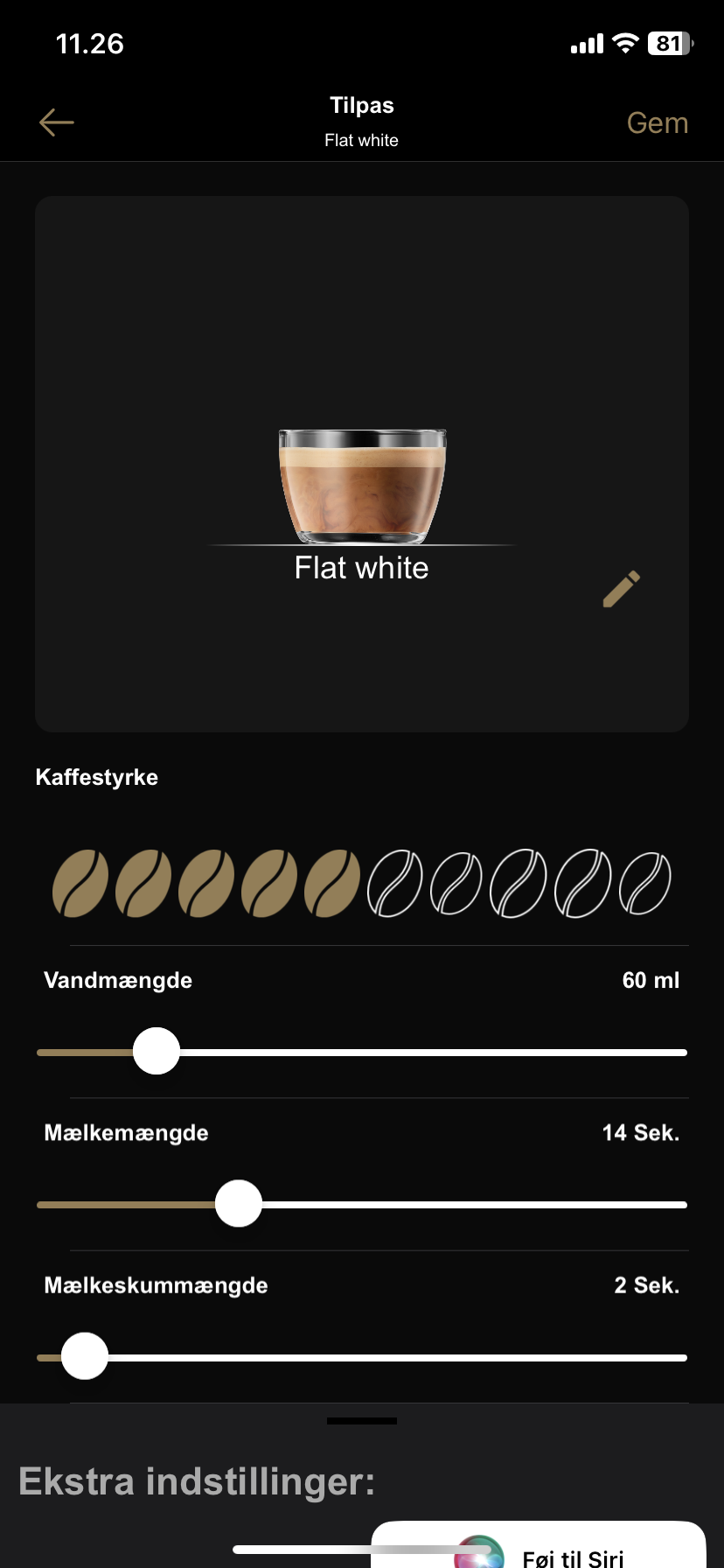Tap the Vandmængde slider track
This screenshot has width=724, height=1568.
point(437,1053)
